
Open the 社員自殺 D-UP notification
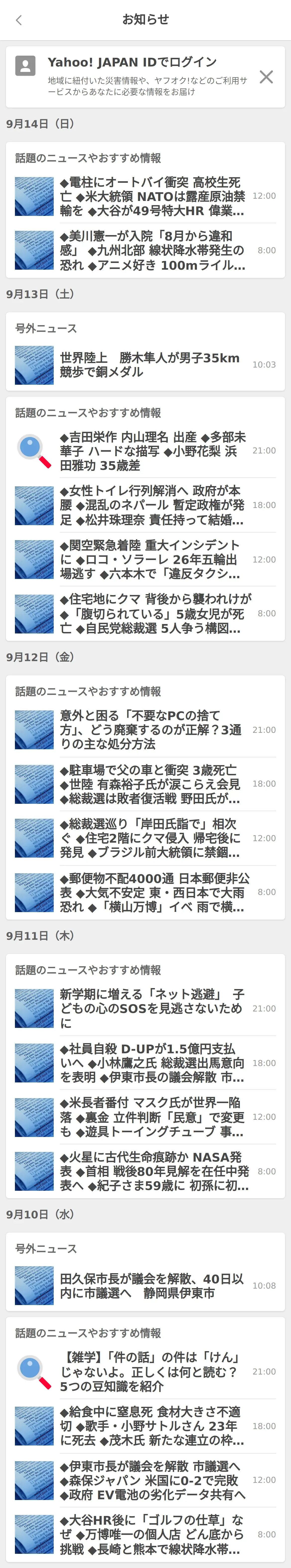(152, 1063)
